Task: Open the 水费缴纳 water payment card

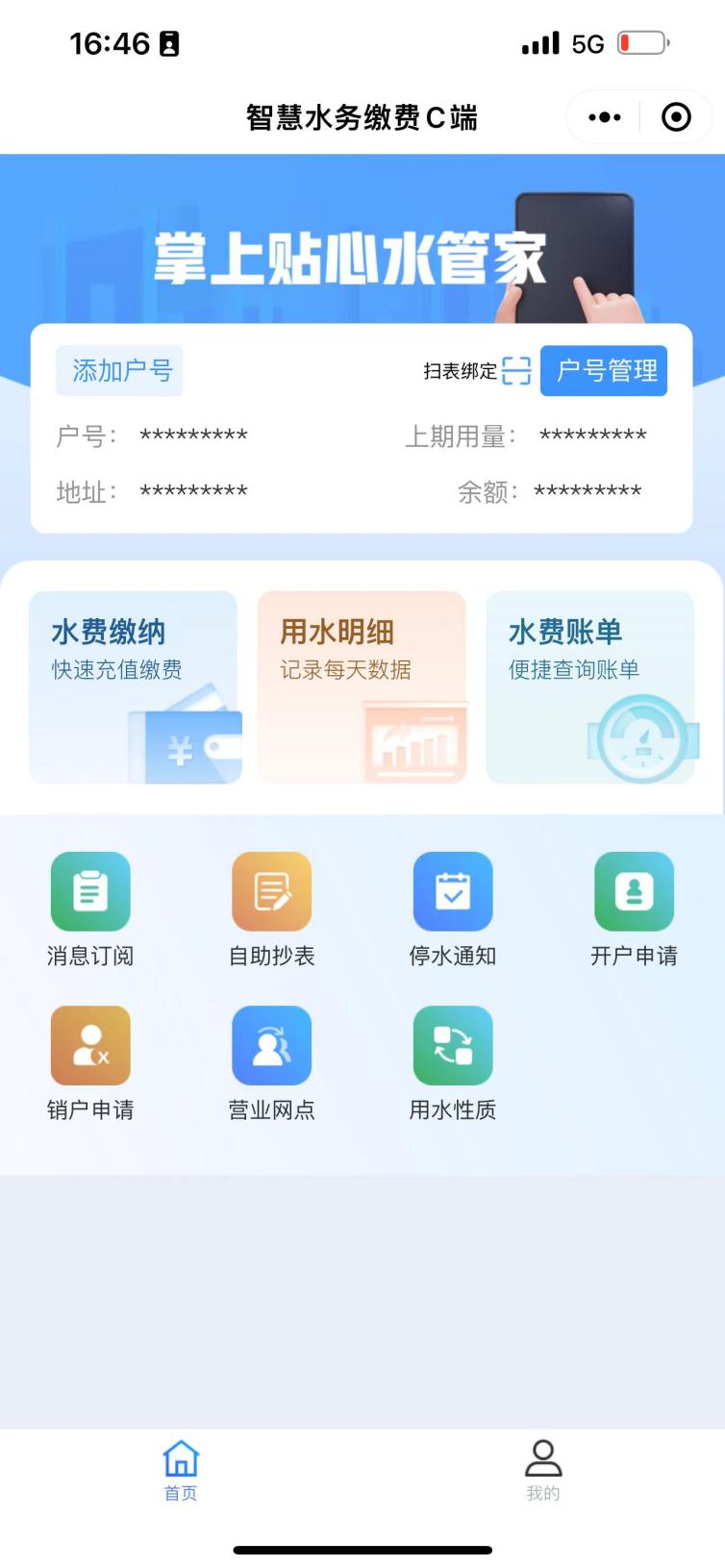Action: pos(134,686)
